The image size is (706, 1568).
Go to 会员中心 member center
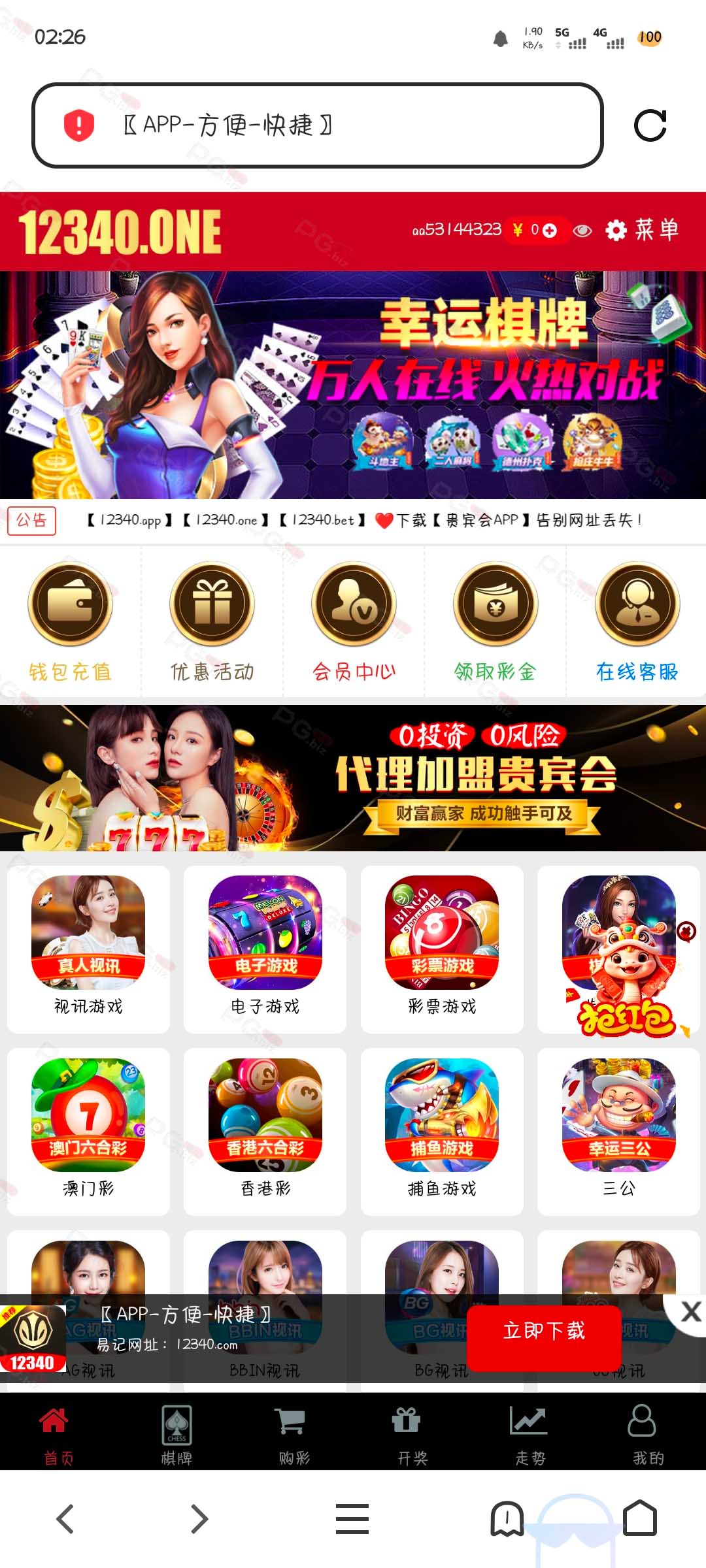(x=354, y=622)
